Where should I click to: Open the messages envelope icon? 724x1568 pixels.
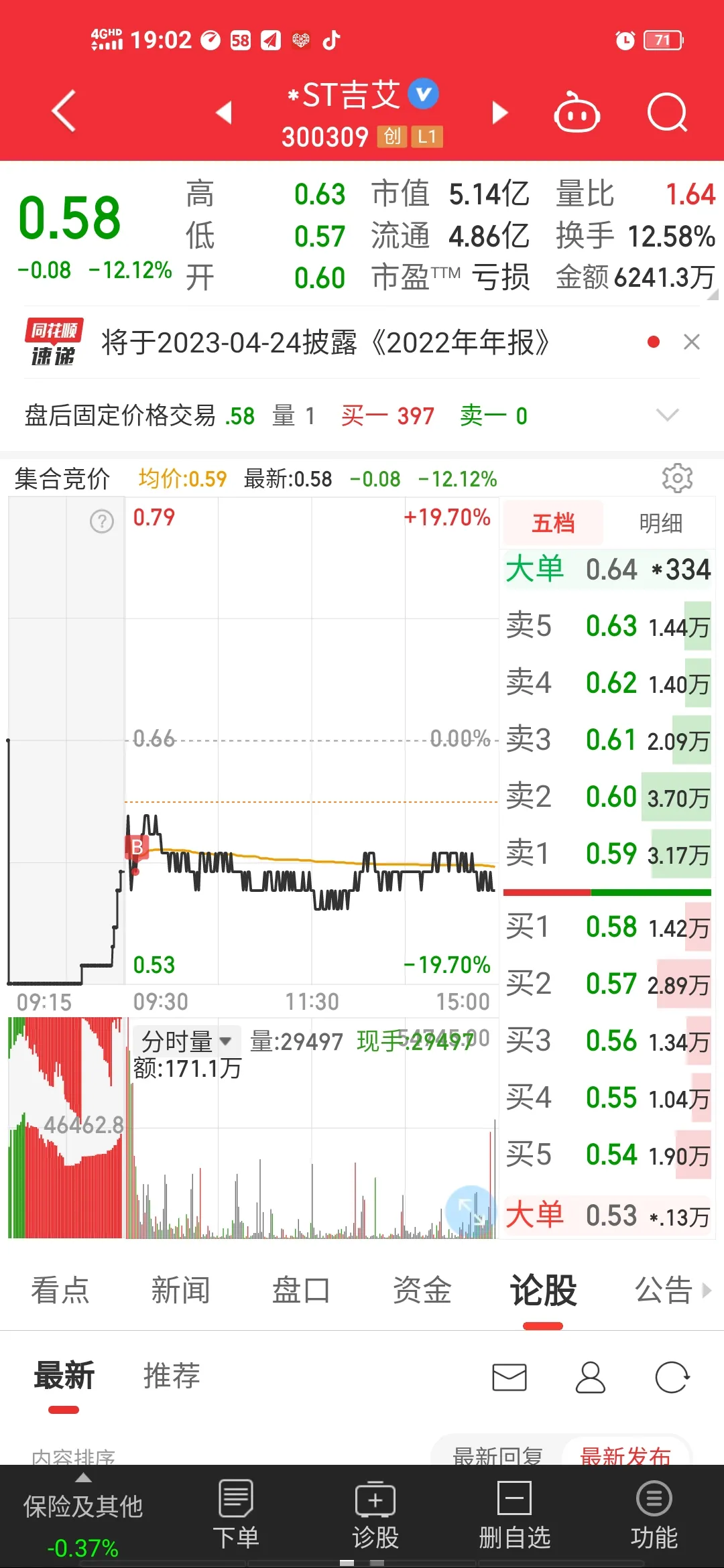click(509, 1377)
